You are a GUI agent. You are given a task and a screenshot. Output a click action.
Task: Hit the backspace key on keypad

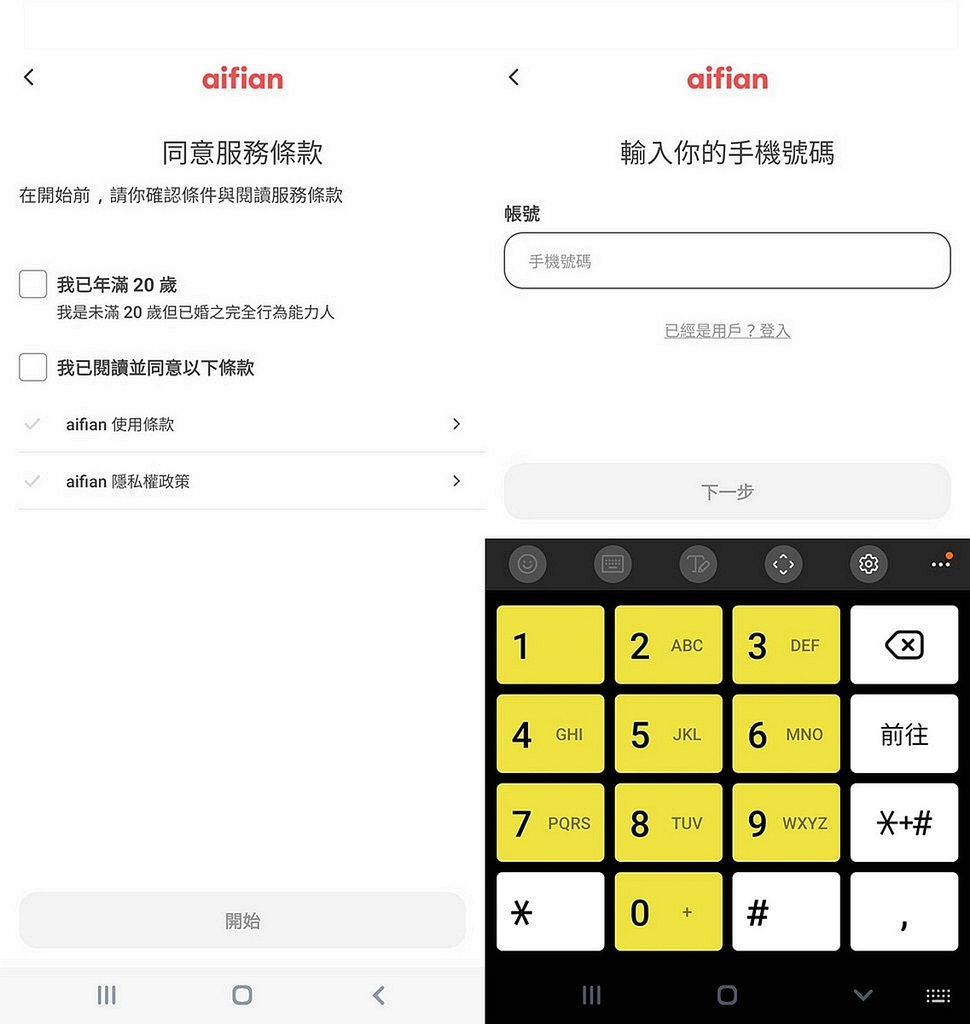(904, 645)
